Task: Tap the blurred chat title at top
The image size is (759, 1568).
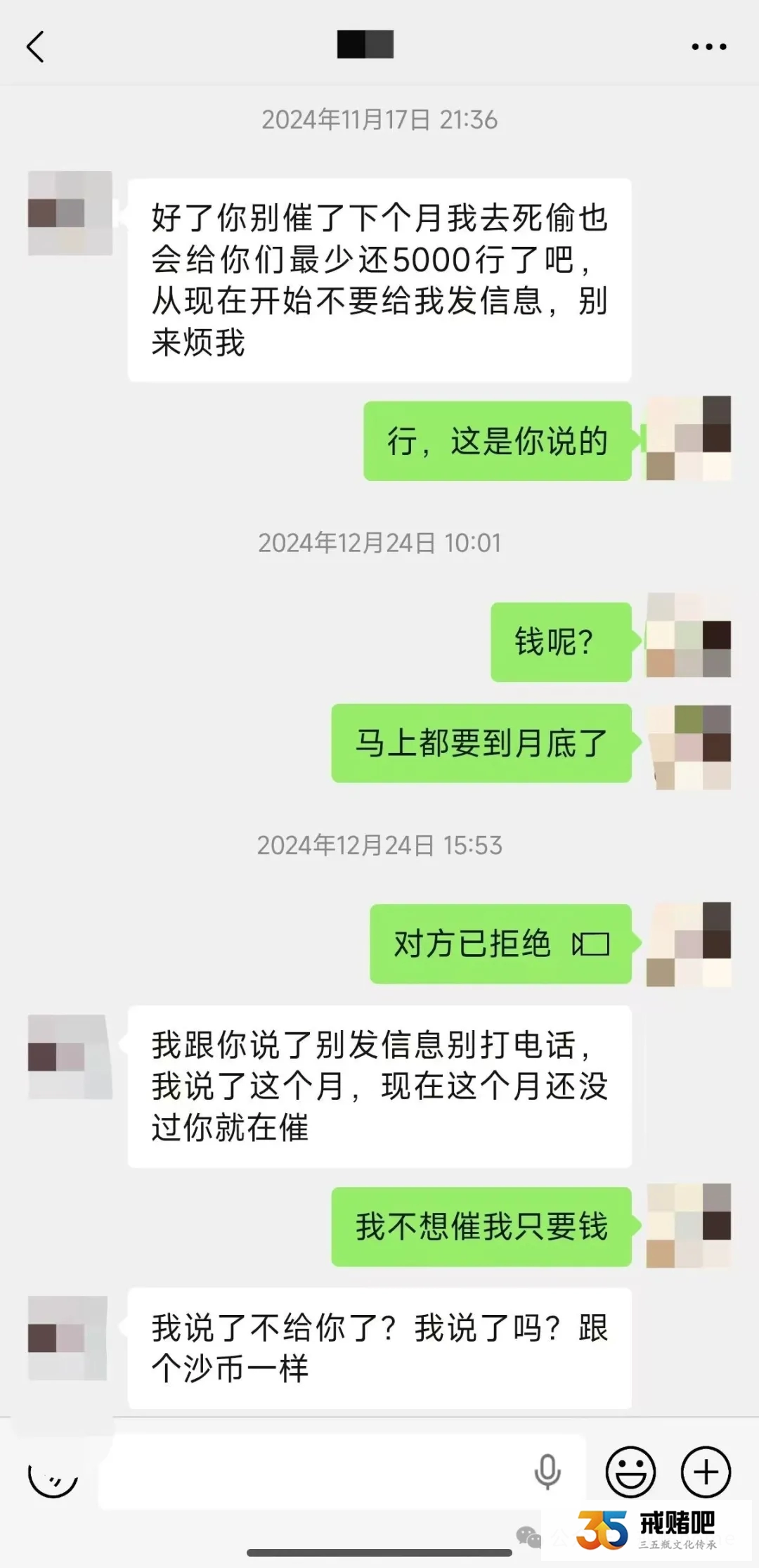Action: coord(365,46)
